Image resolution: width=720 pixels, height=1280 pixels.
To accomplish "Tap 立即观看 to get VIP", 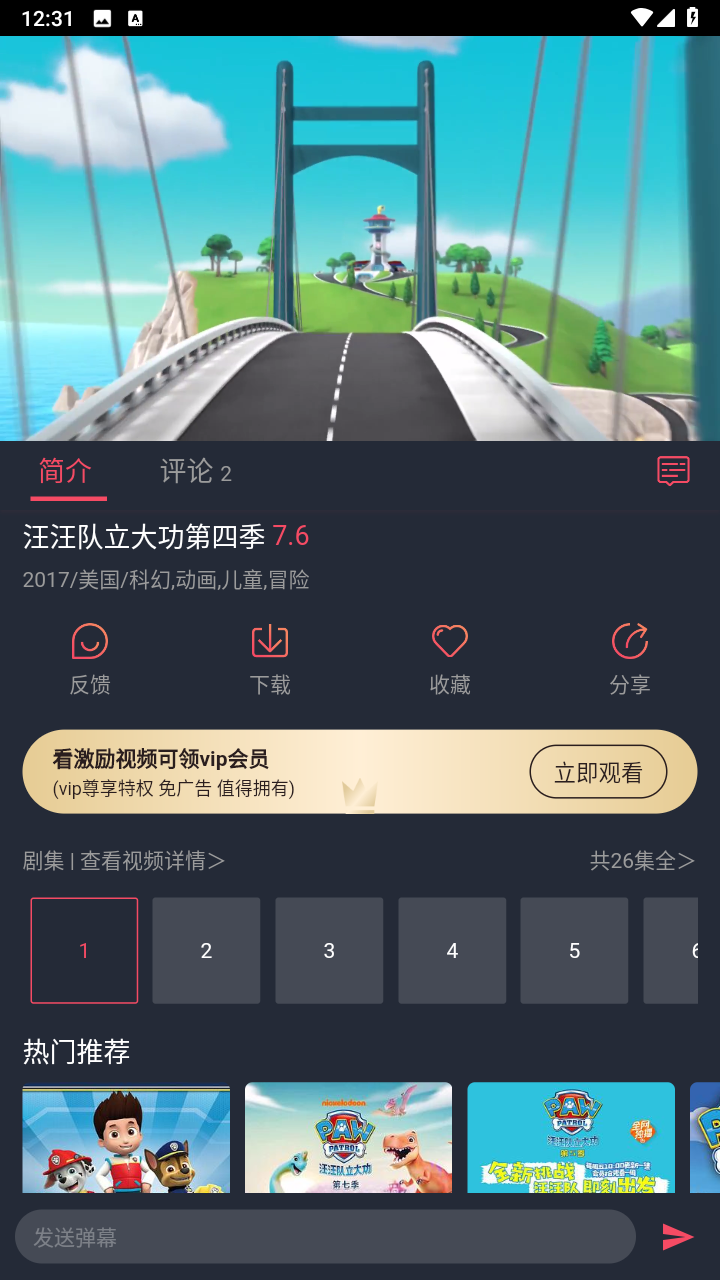I will pyautogui.click(x=598, y=772).
